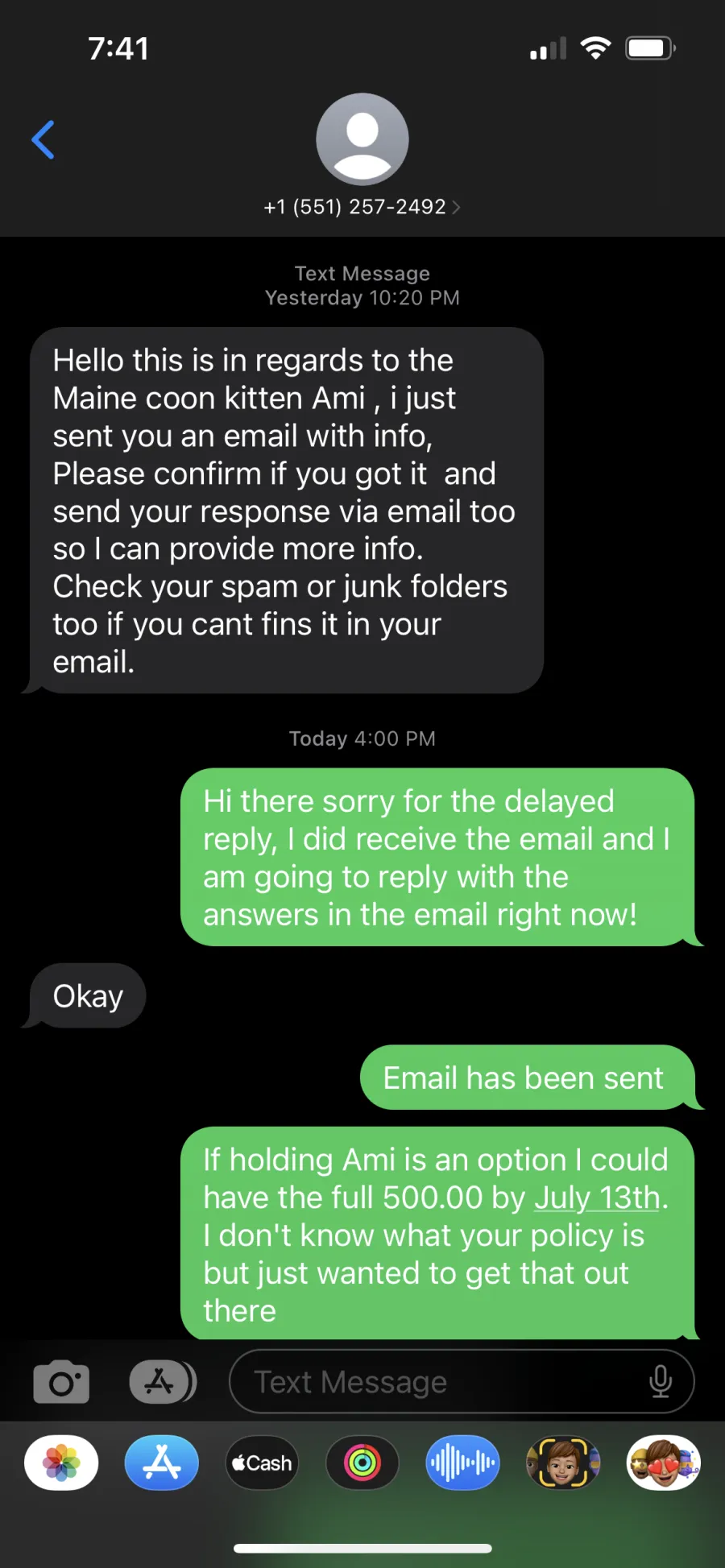The image size is (725, 1568).
Task: Open the Photos app in the drawer
Action: tap(61, 1463)
